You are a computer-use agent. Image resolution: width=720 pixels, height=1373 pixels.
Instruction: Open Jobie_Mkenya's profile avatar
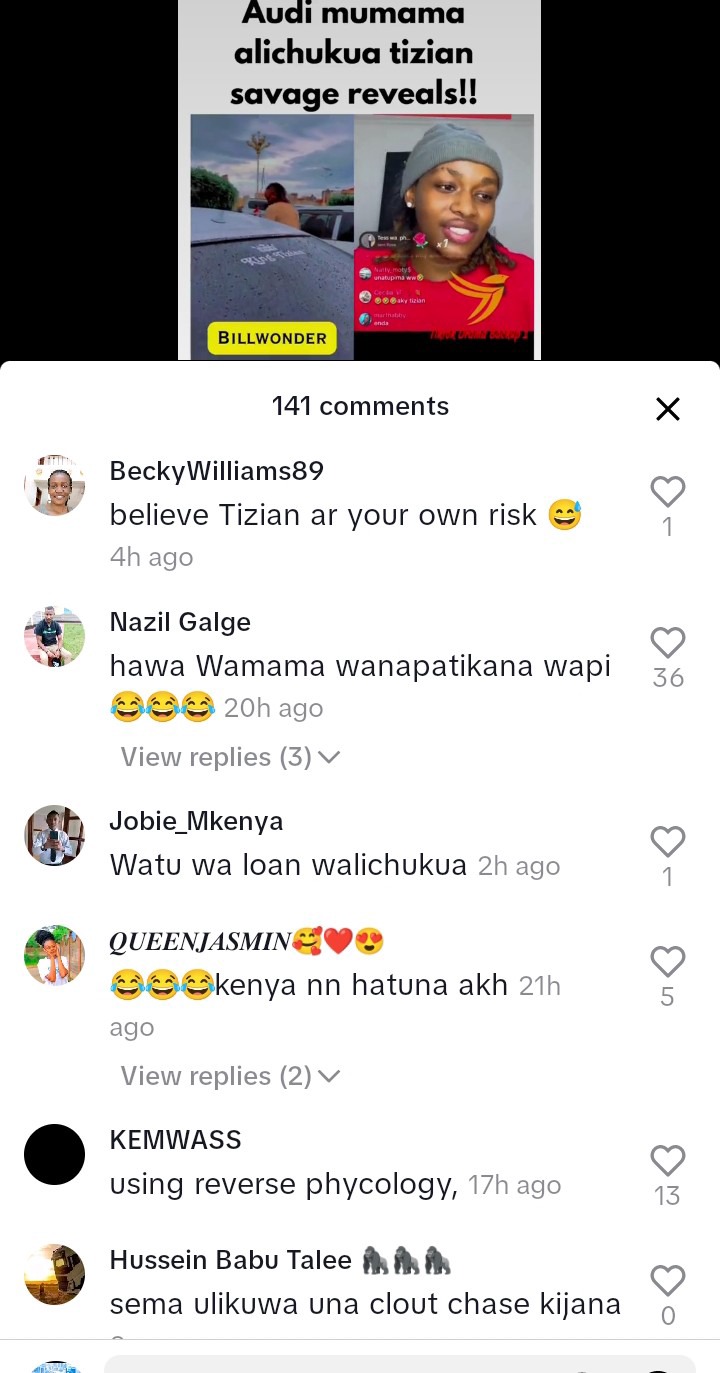[54, 835]
